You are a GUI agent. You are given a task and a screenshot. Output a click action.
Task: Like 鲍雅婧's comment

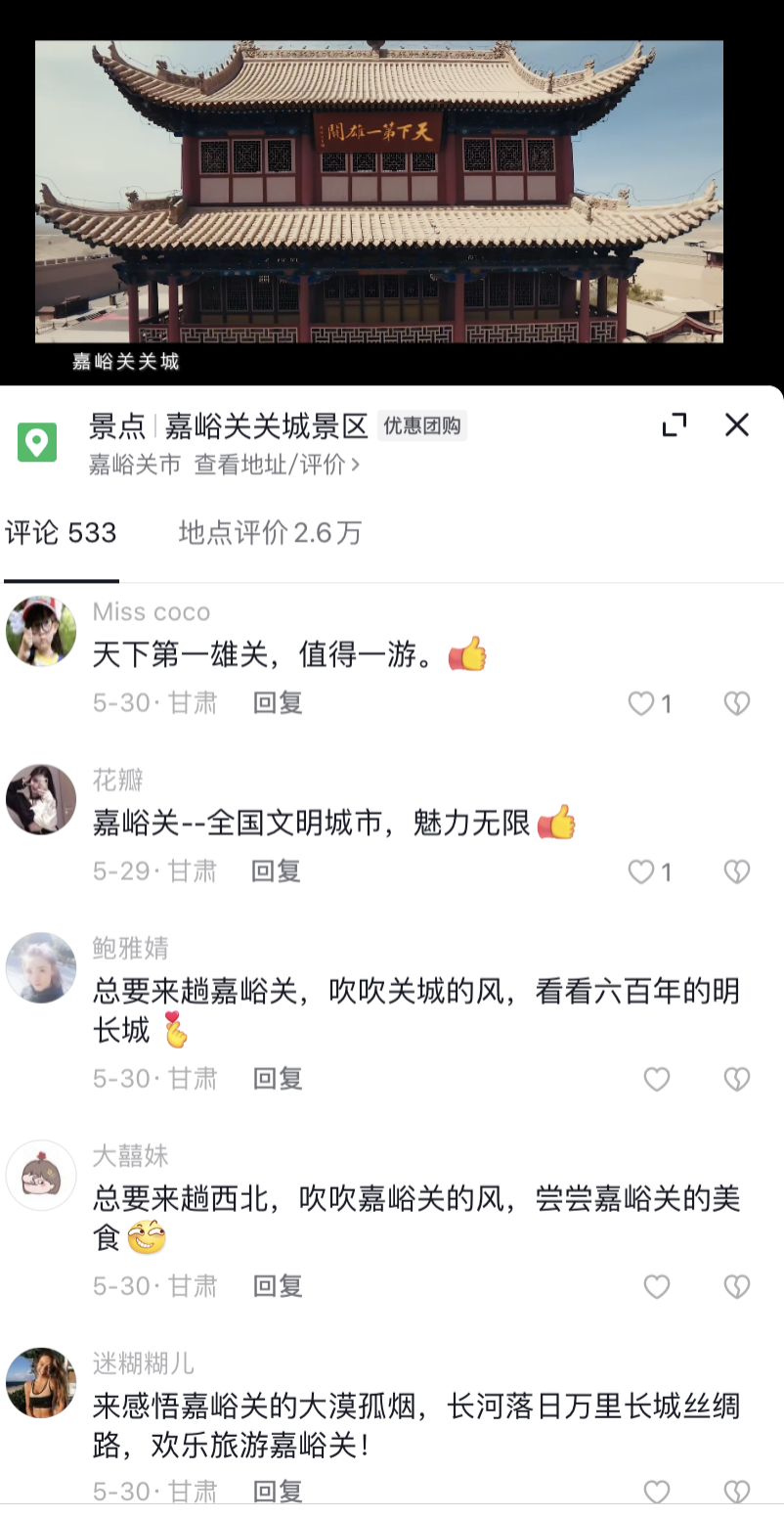657,1079
